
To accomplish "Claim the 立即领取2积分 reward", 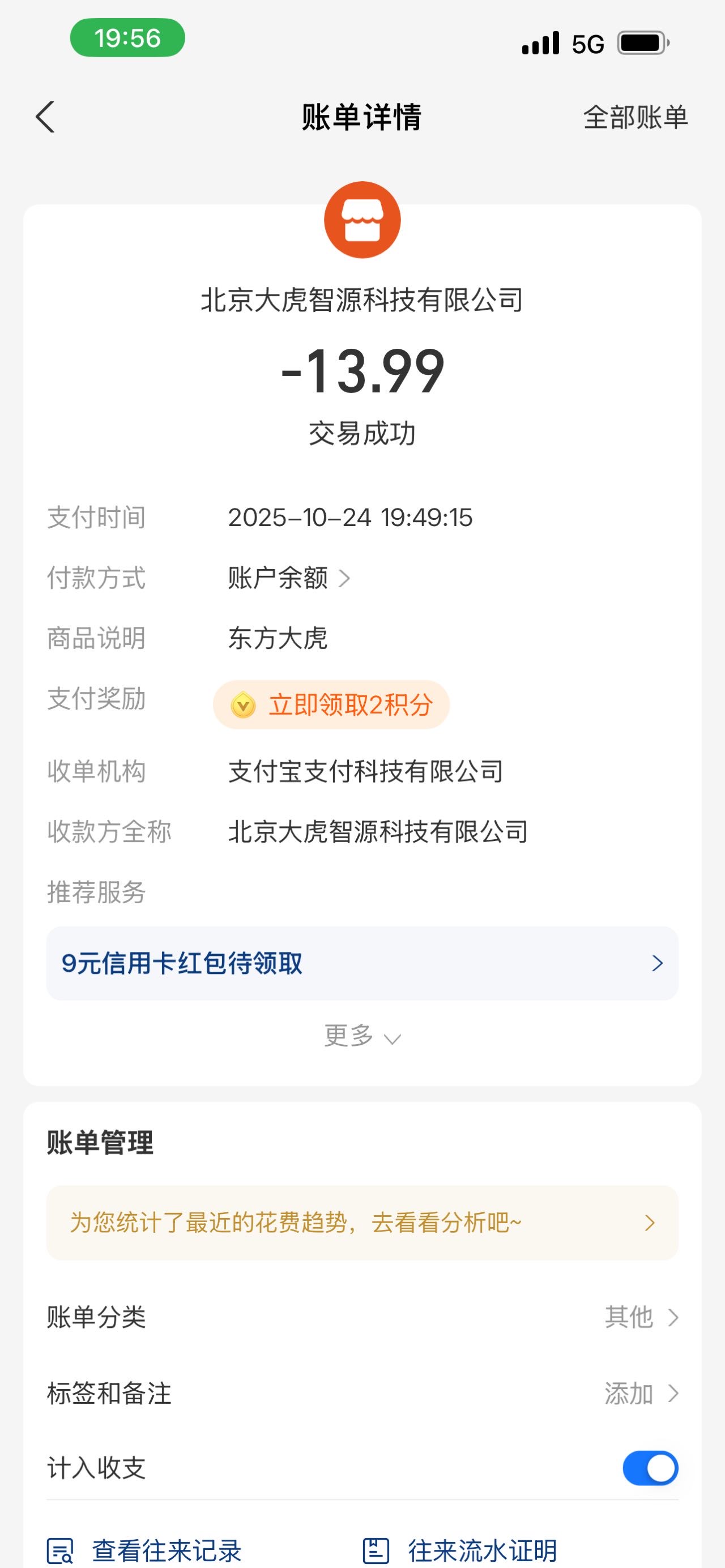I will pos(331,705).
